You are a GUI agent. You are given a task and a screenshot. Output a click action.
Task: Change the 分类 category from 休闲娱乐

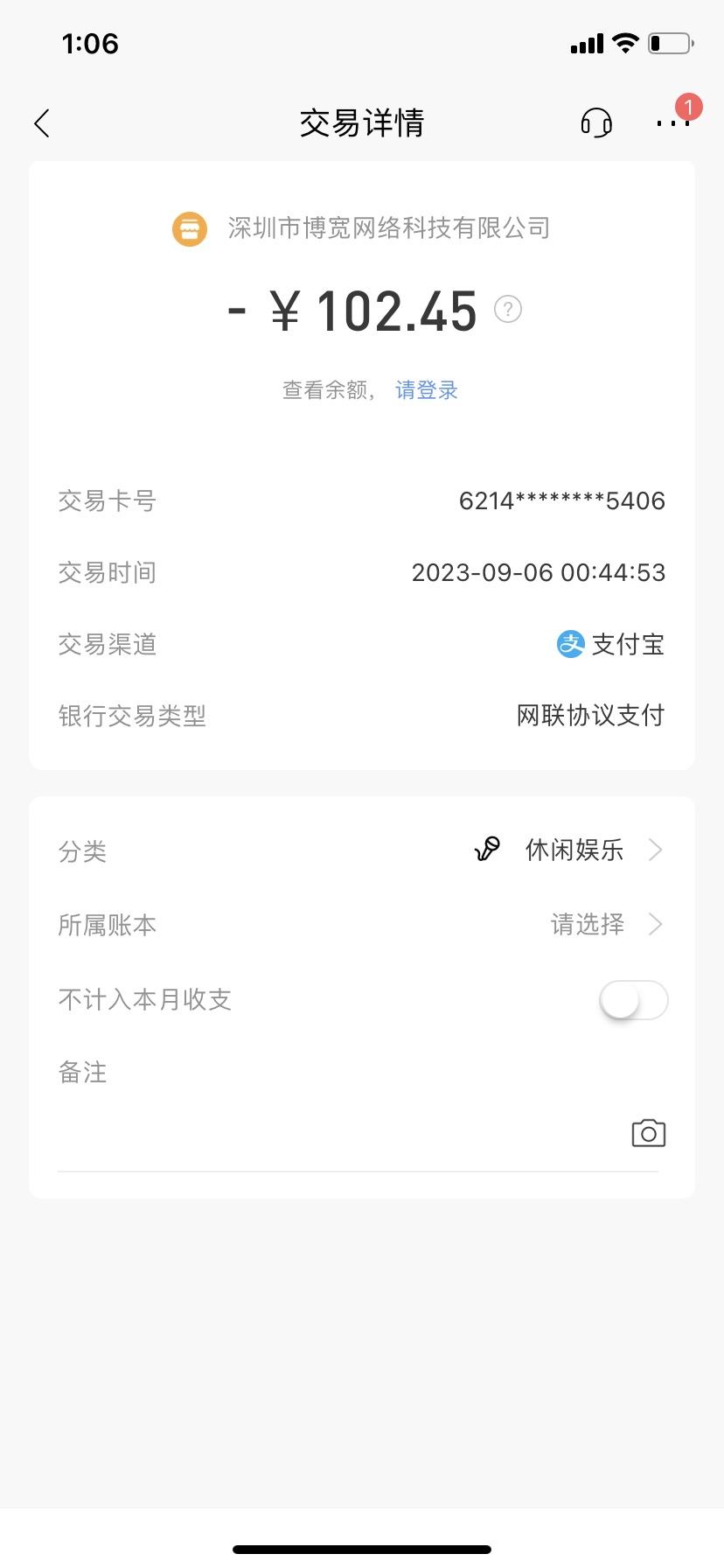pyautogui.click(x=574, y=850)
